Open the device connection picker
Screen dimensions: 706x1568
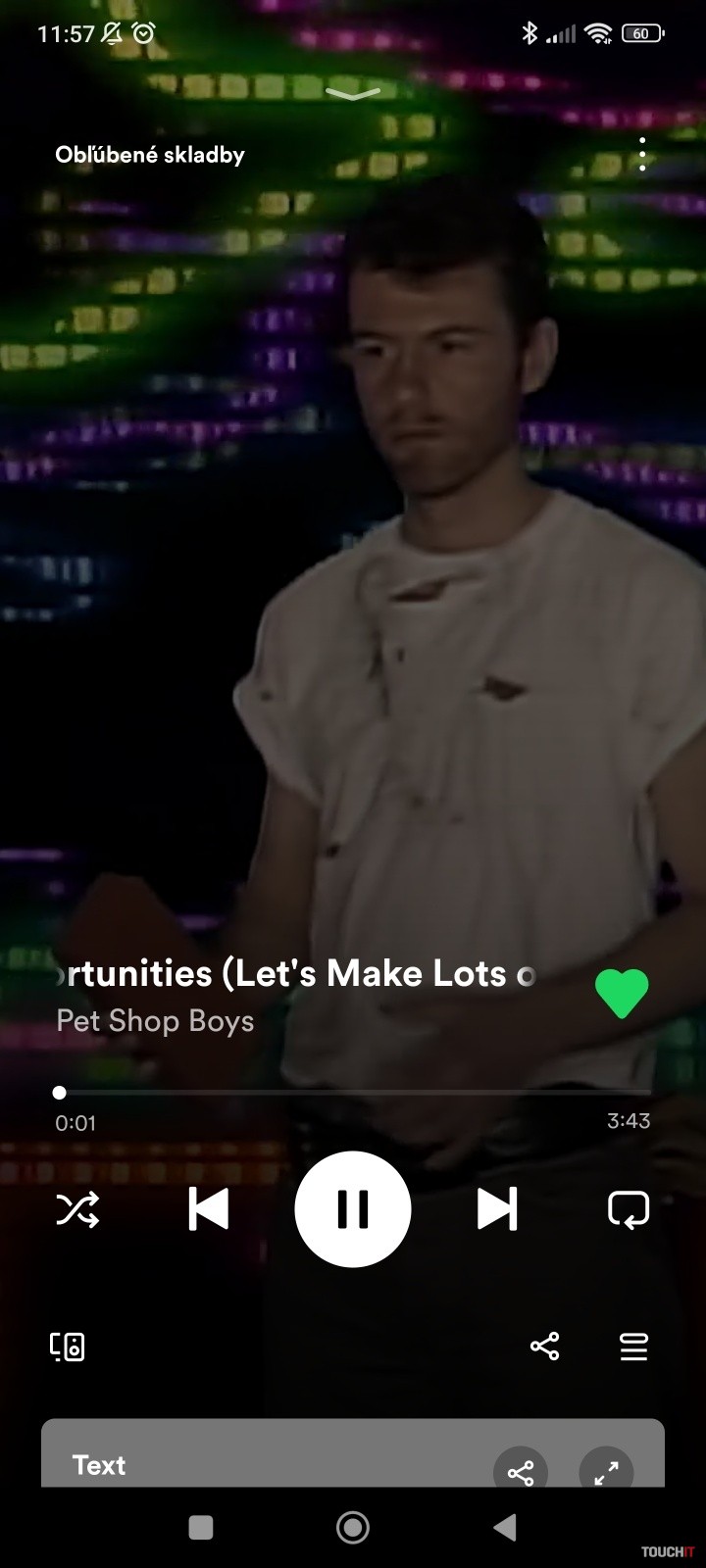[68, 1347]
